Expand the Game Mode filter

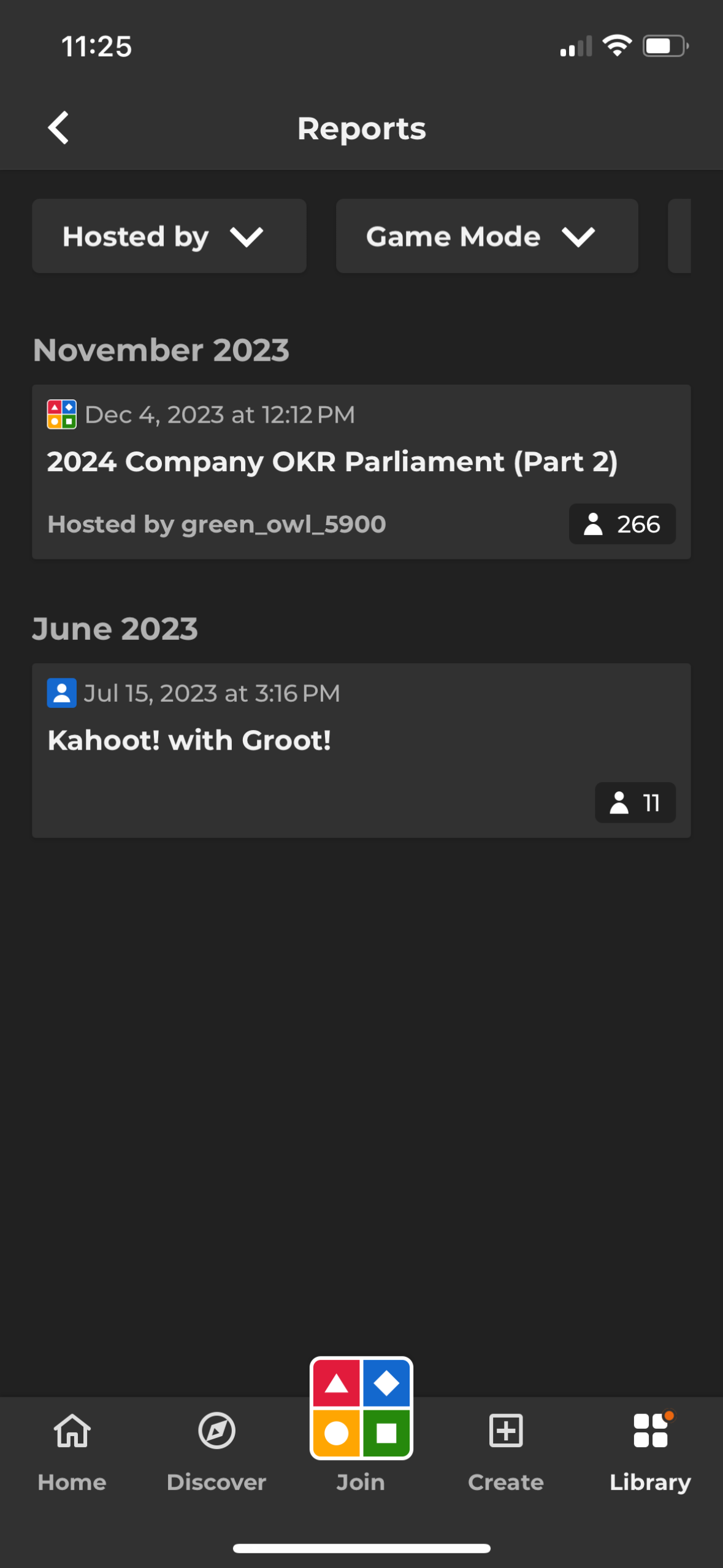(x=486, y=236)
